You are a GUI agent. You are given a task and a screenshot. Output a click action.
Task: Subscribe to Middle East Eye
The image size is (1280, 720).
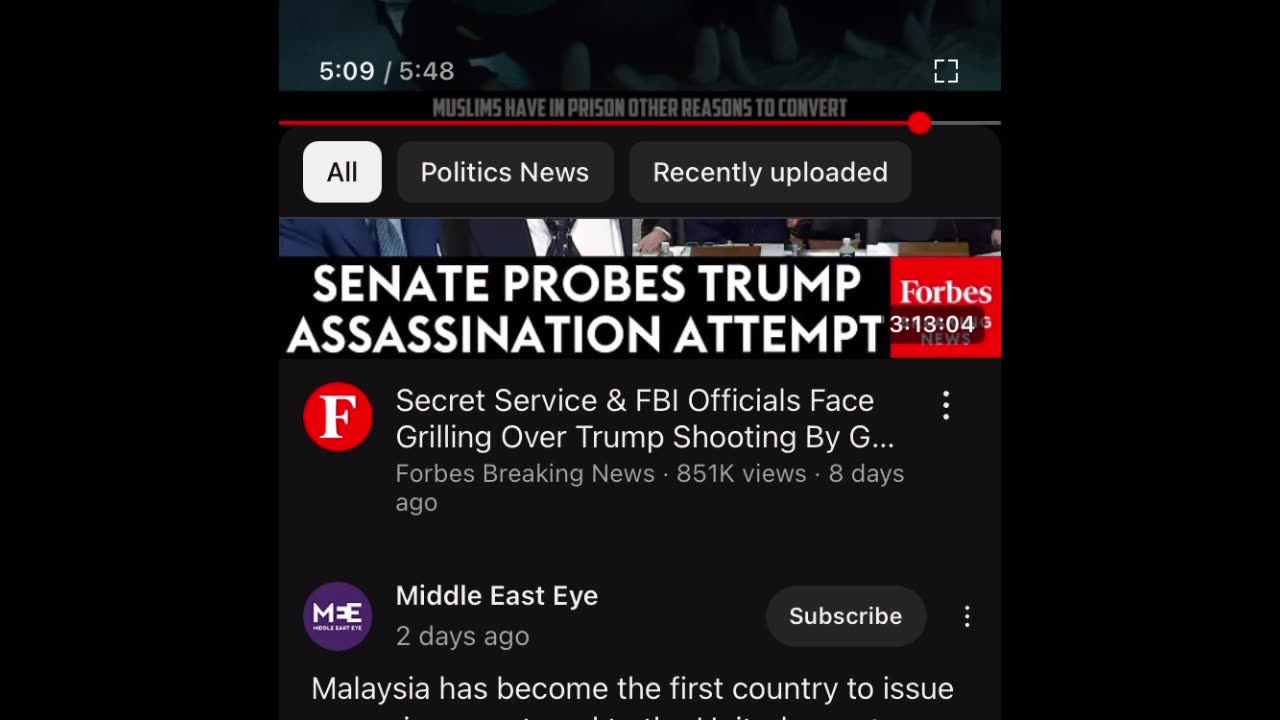(845, 616)
